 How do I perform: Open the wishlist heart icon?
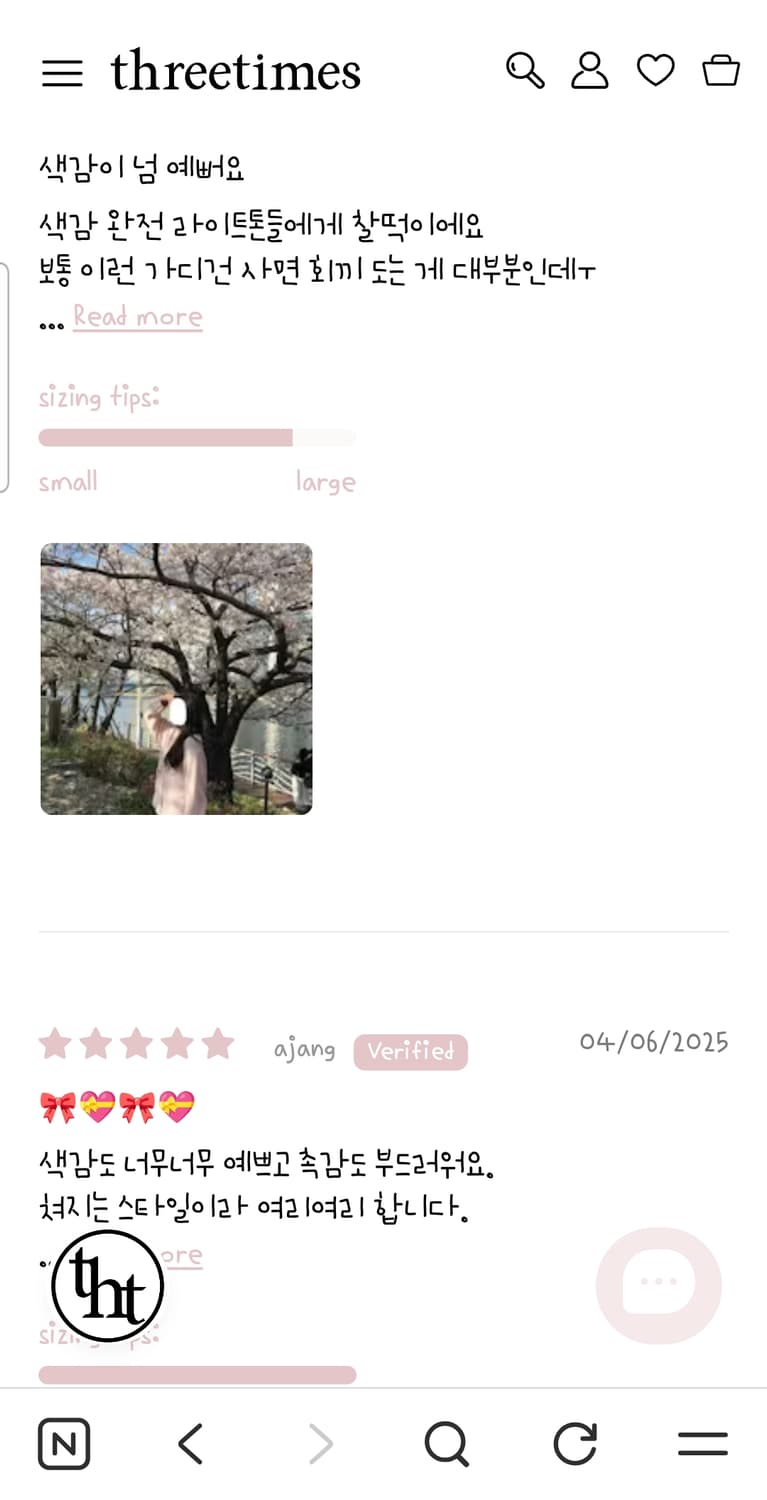[x=656, y=71]
